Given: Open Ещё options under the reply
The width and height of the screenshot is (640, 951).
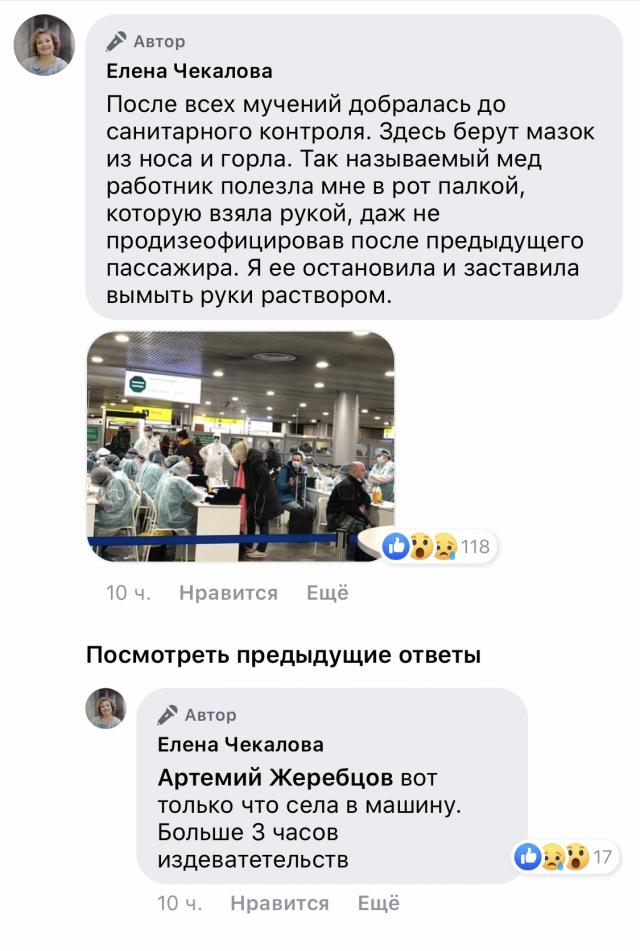Looking at the screenshot, I should 378,903.
